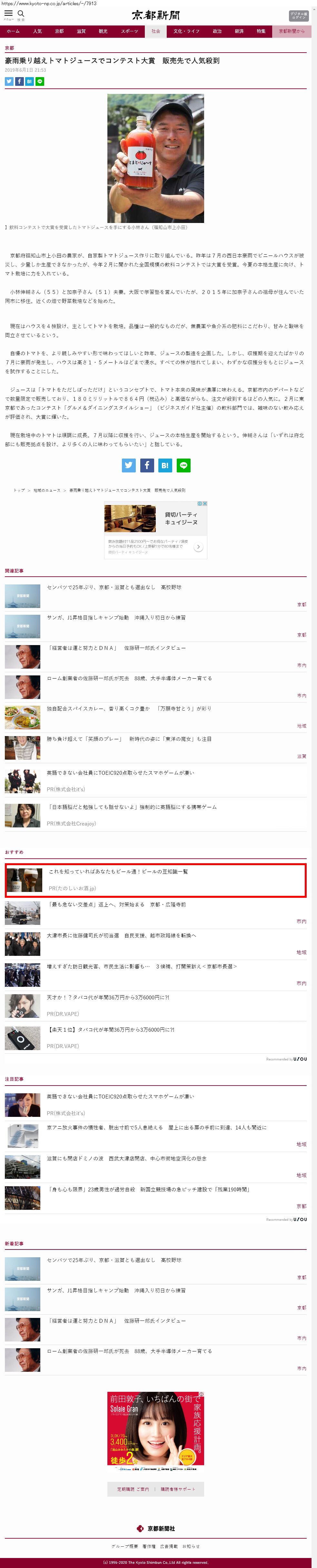Open 購読者様サポート link

coord(178,1489)
